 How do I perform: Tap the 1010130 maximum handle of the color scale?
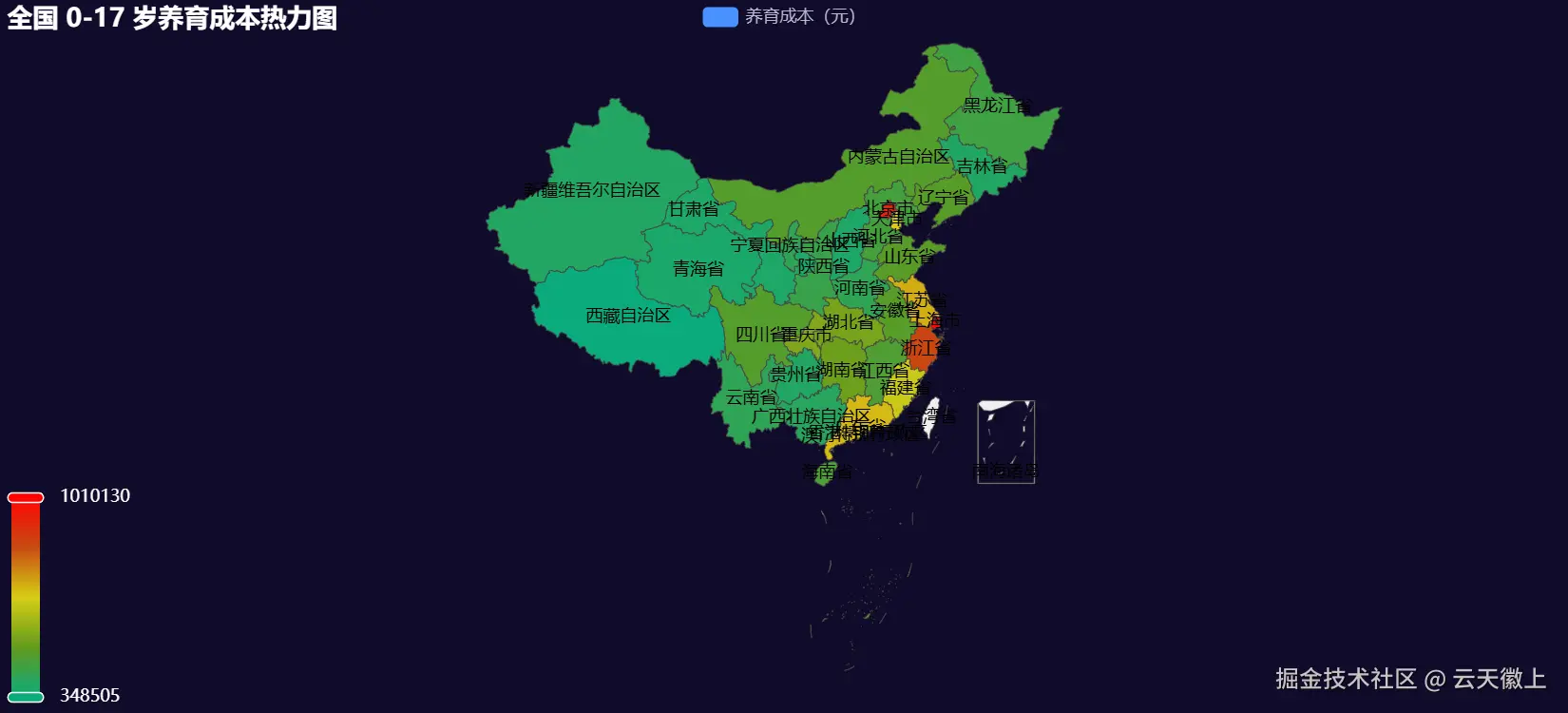pyautogui.click(x=26, y=497)
